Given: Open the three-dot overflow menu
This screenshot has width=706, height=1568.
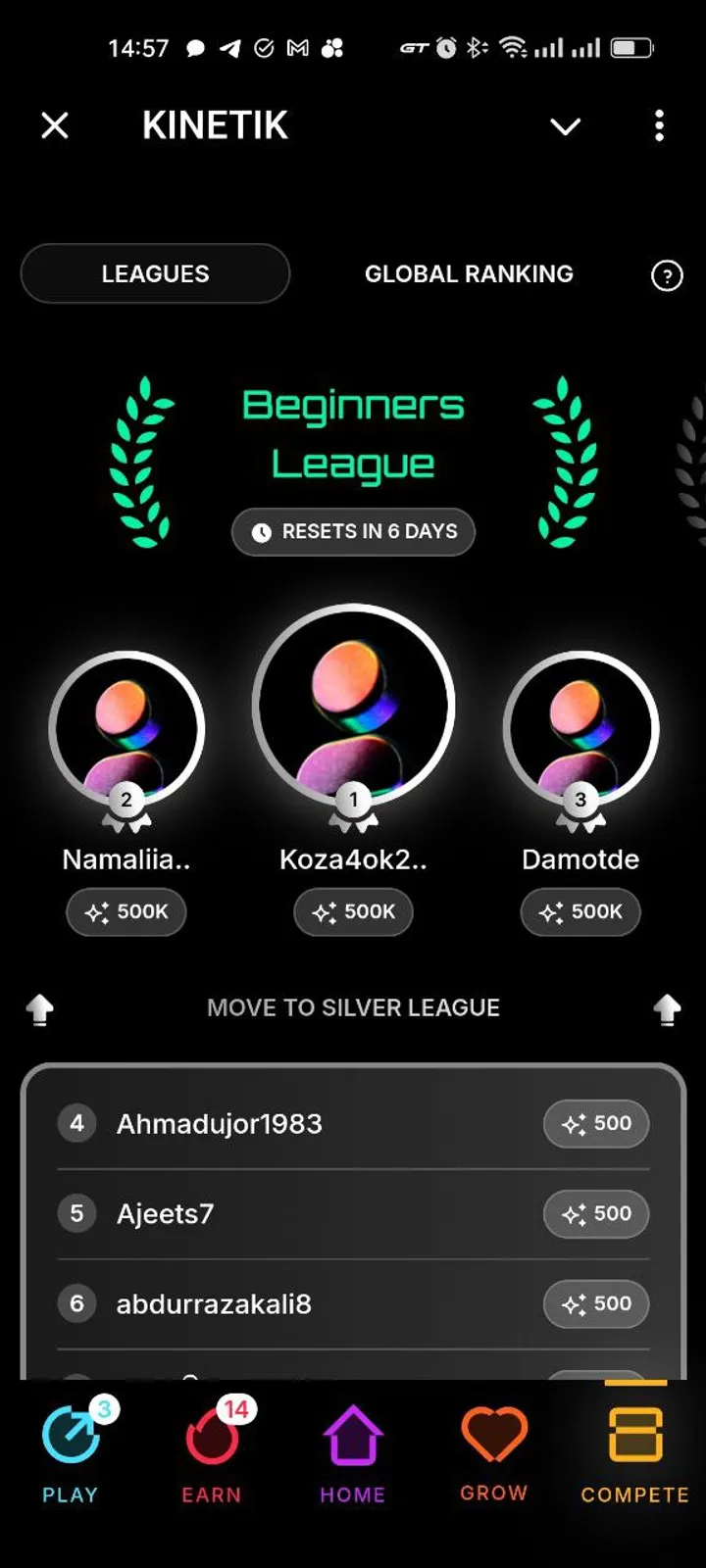Looking at the screenshot, I should coord(659,125).
